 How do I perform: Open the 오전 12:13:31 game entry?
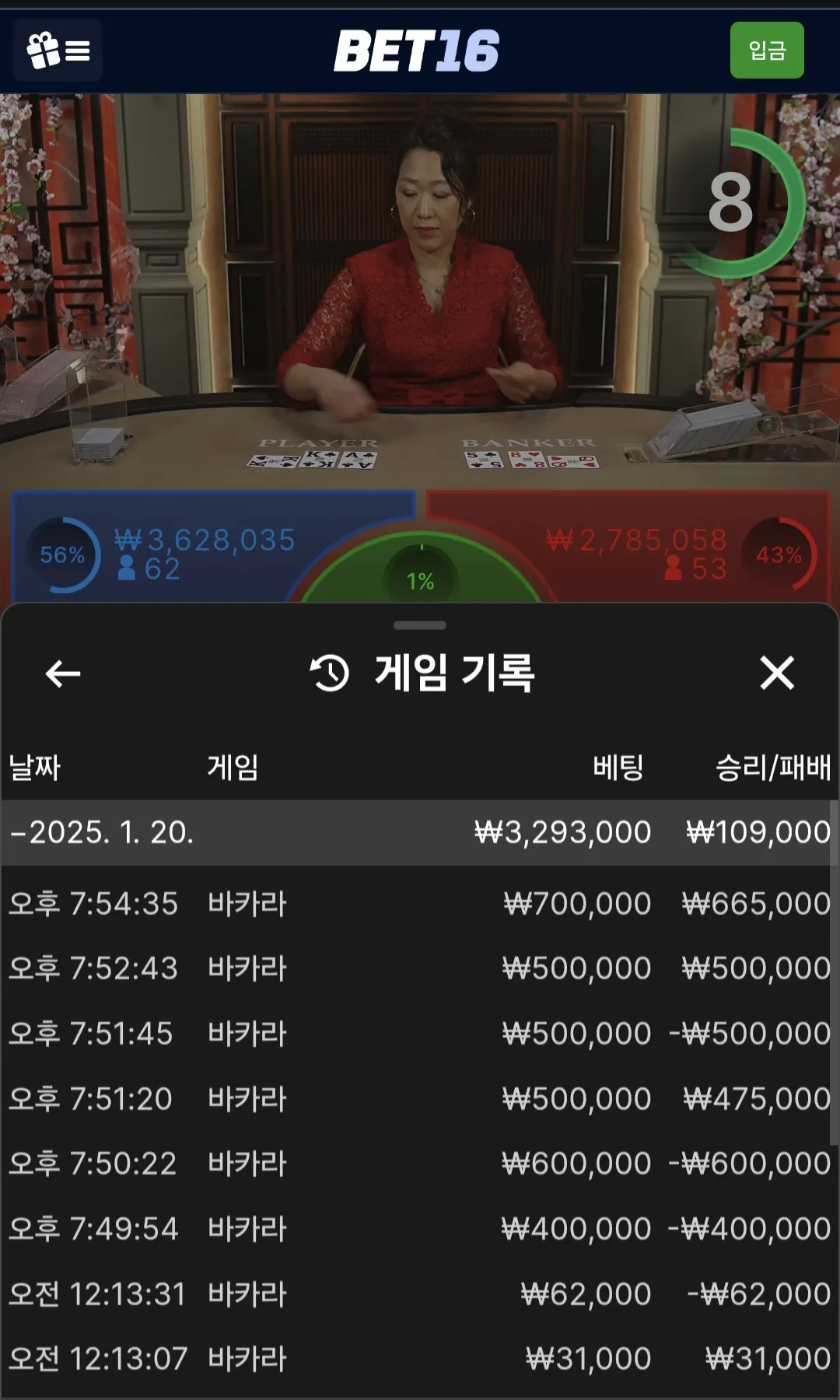click(418, 1294)
